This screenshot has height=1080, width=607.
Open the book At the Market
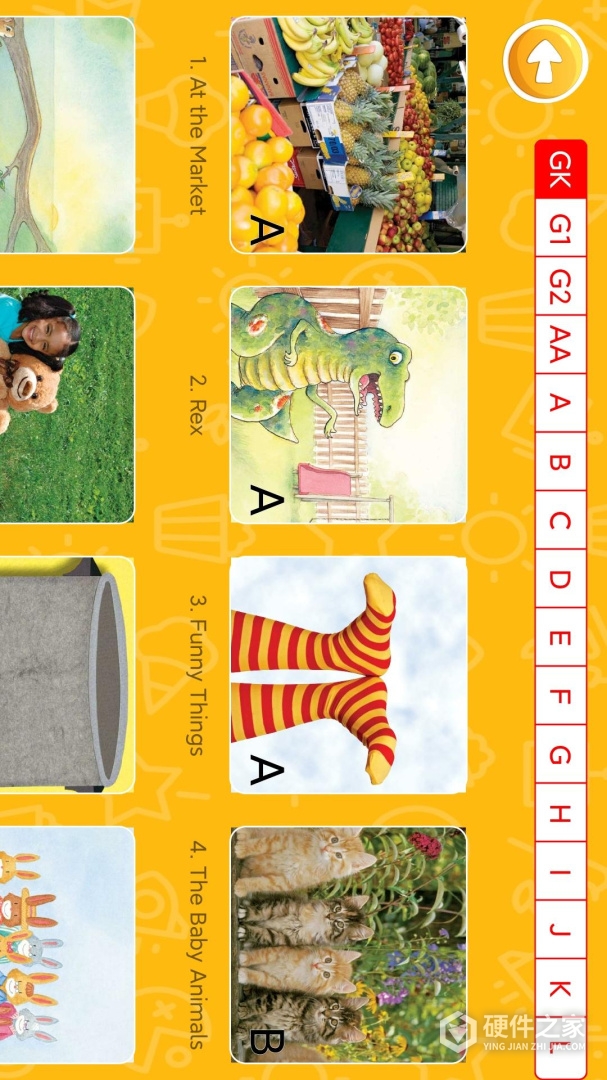348,135
